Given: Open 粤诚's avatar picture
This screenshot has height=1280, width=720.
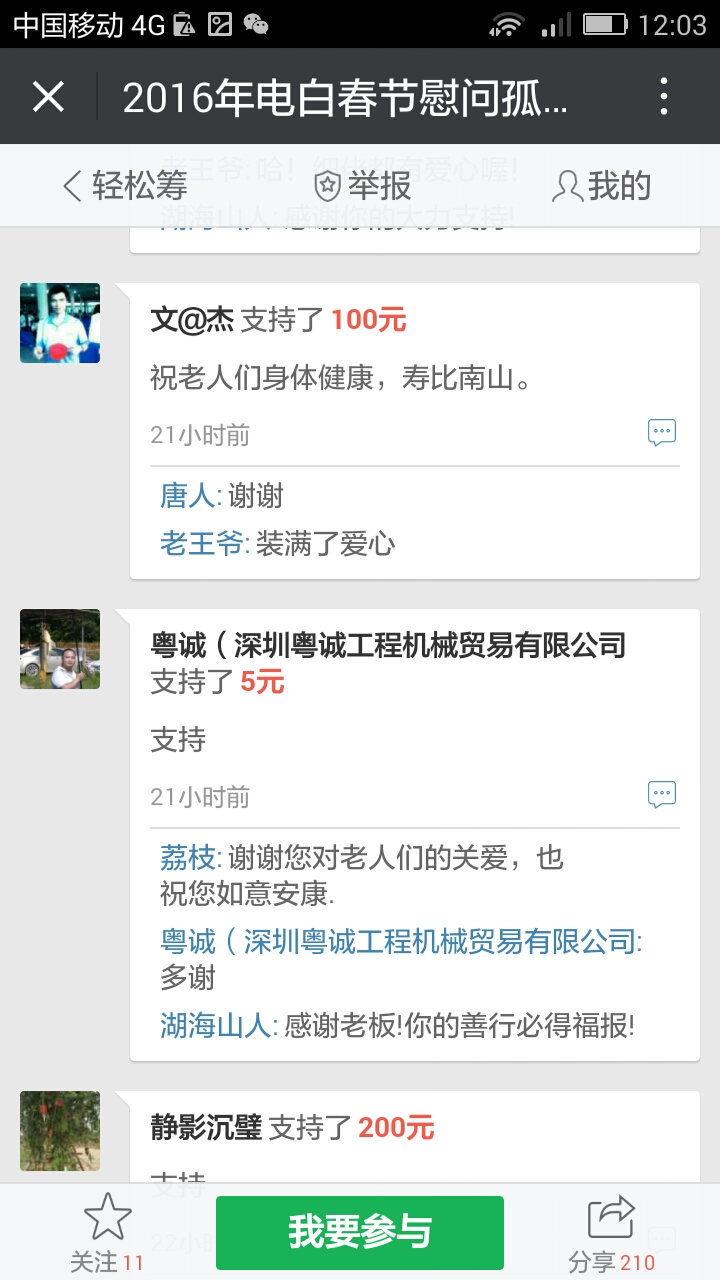Looking at the screenshot, I should (60, 649).
